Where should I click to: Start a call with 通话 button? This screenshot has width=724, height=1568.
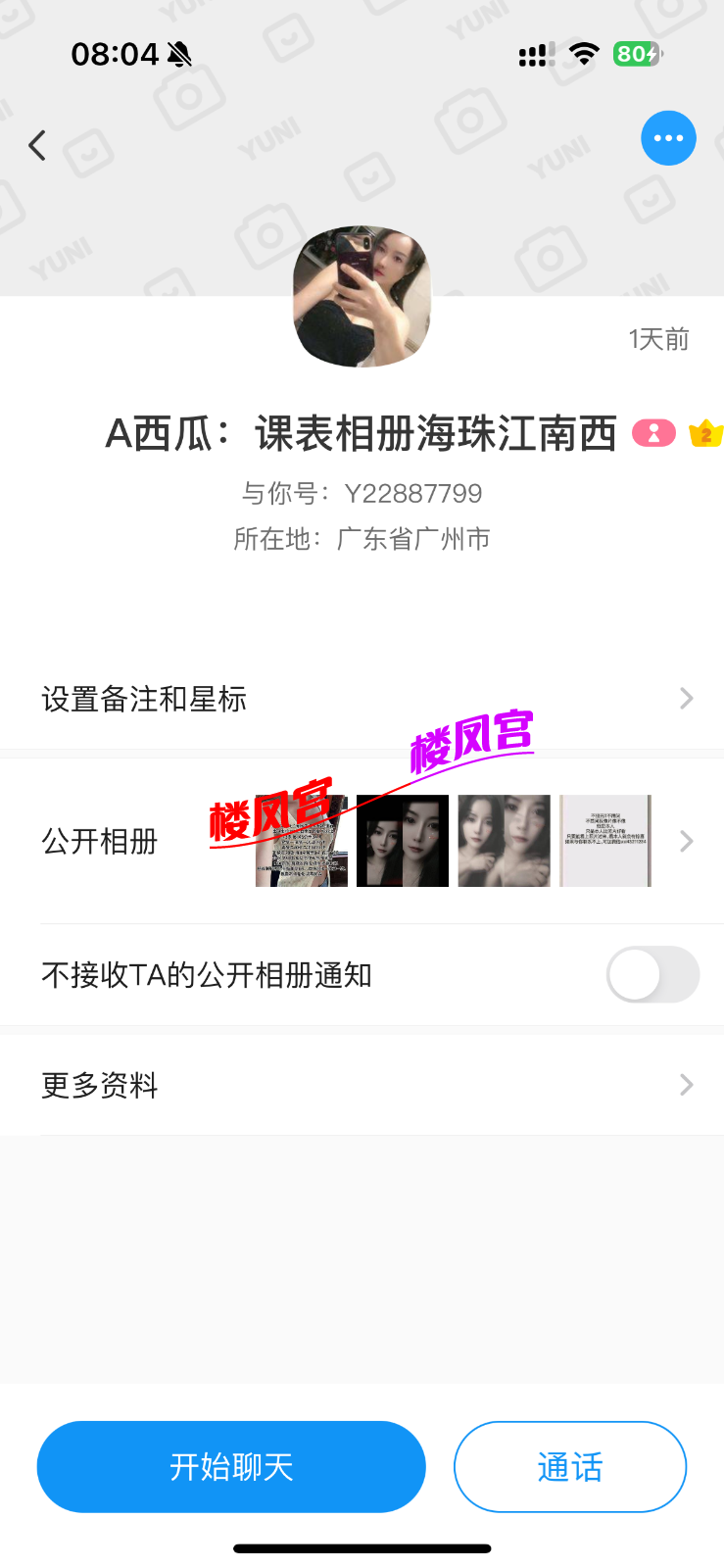pos(569,1467)
